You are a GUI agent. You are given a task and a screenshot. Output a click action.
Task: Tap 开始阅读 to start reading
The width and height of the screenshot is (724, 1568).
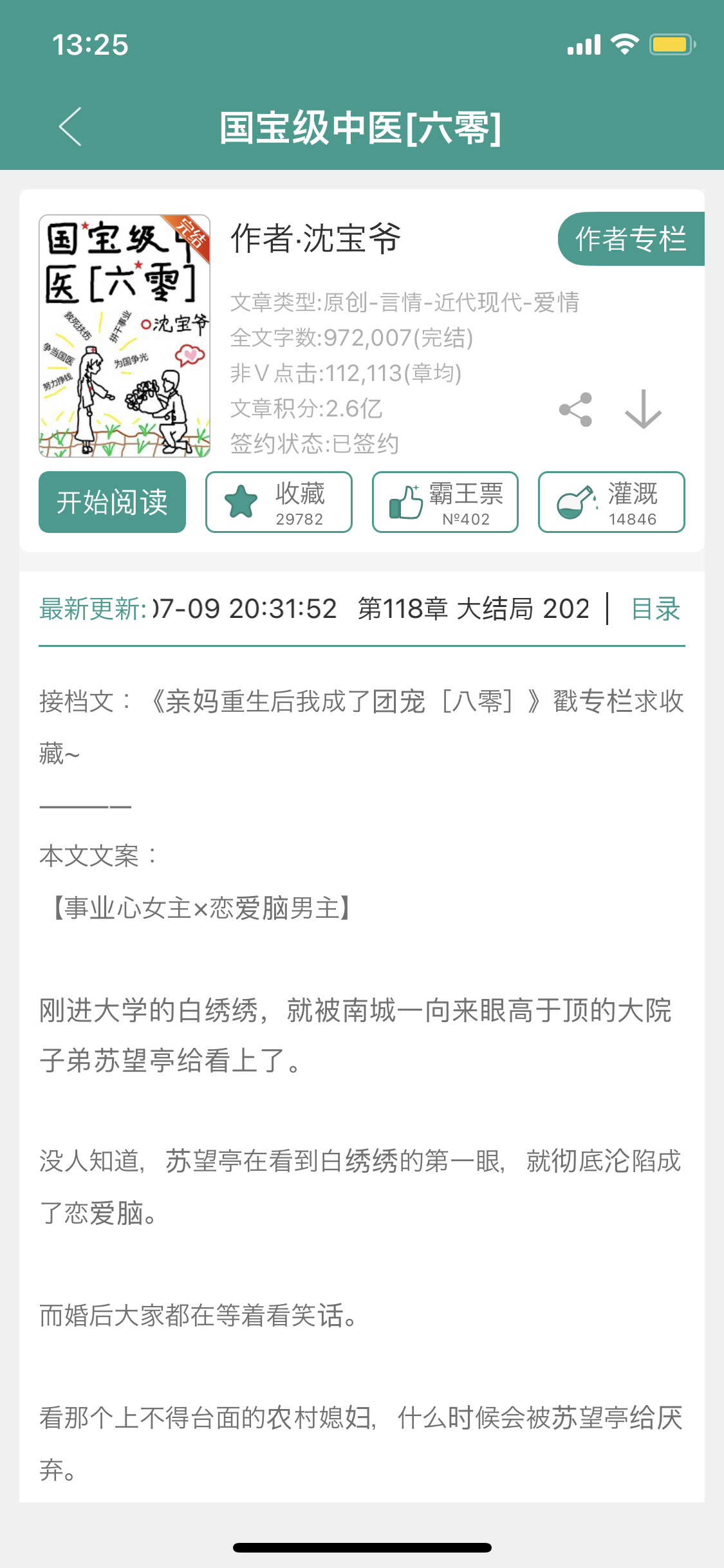click(x=112, y=502)
